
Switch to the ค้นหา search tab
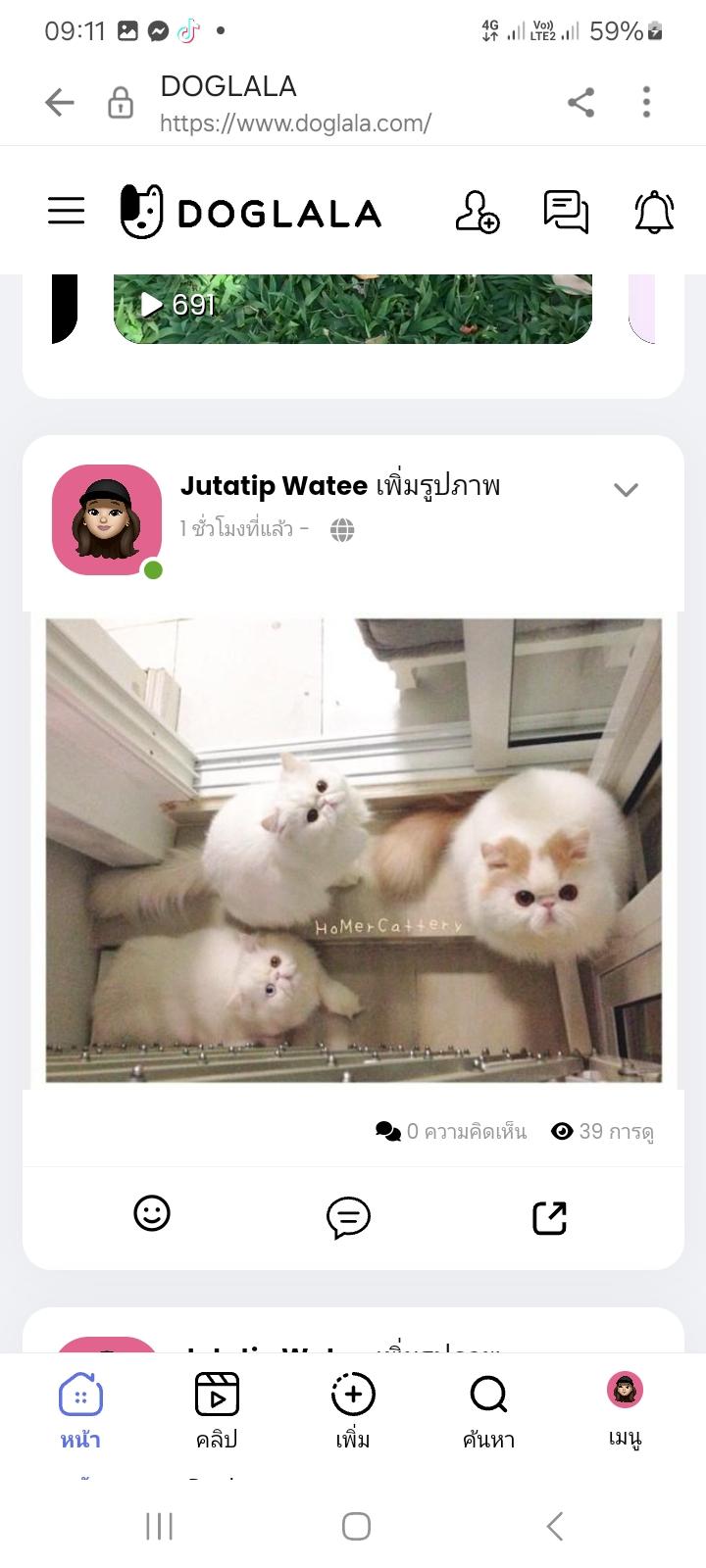pos(488,1411)
